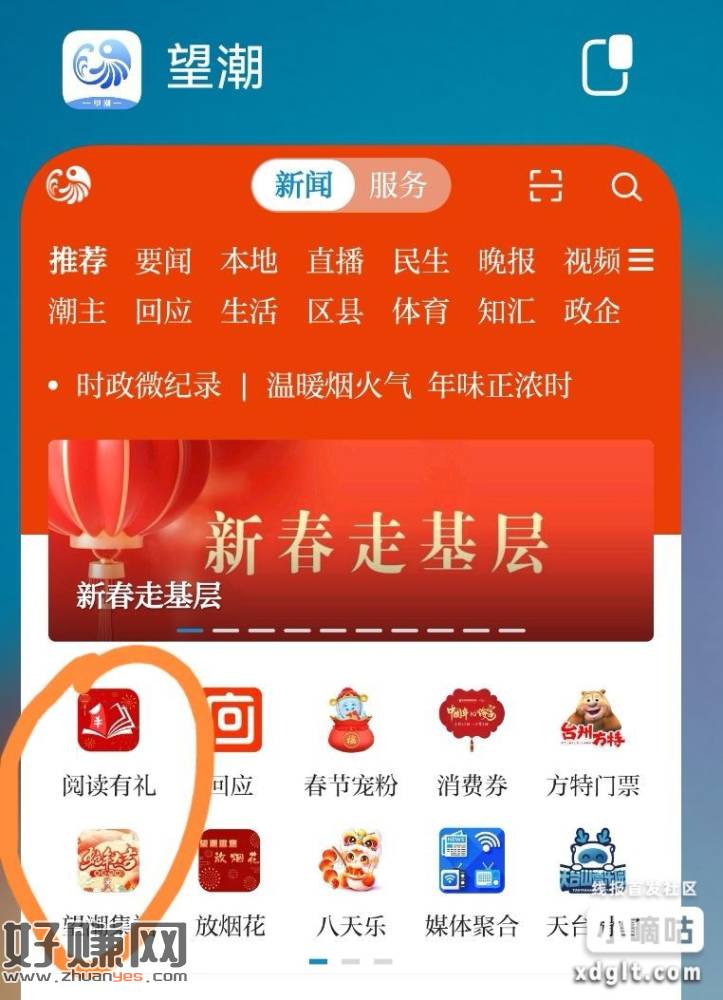Launch 放烟花
The height and width of the screenshot is (1000, 723).
[x=230, y=880]
